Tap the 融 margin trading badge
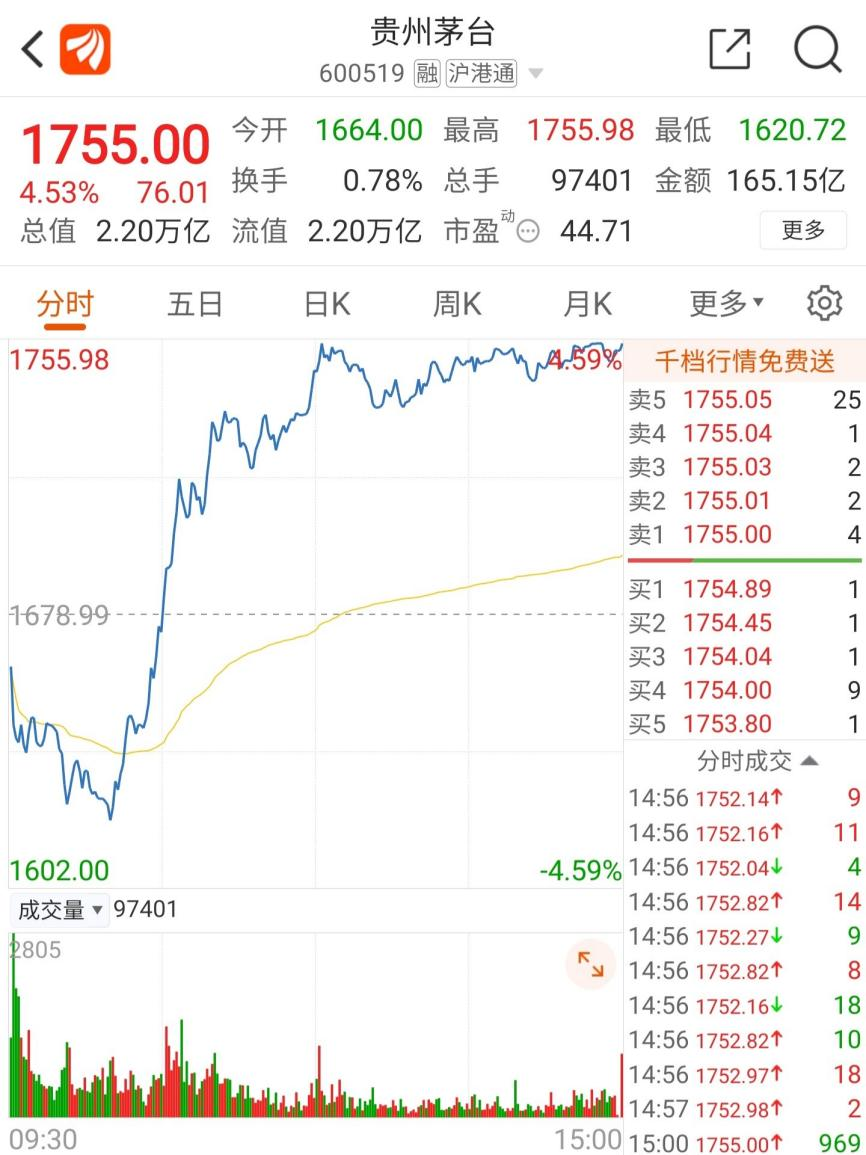 428,73
